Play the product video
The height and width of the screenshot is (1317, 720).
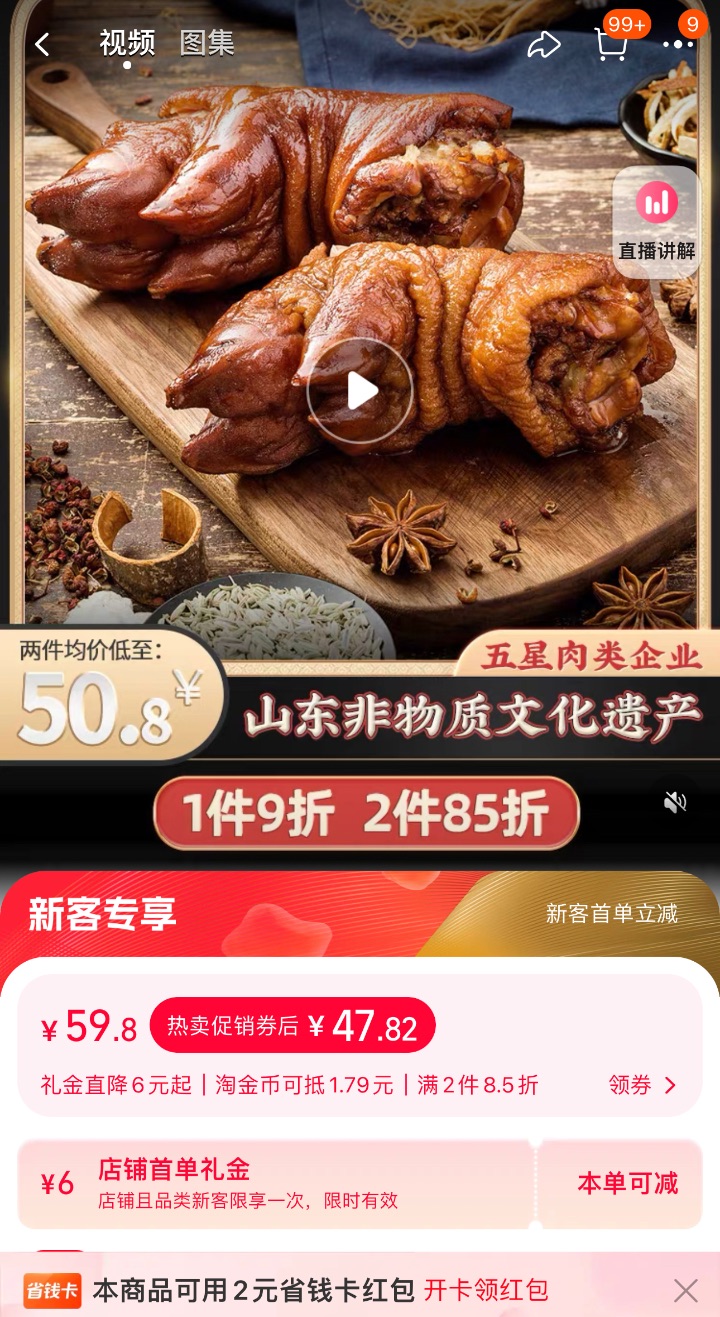click(360, 391)
